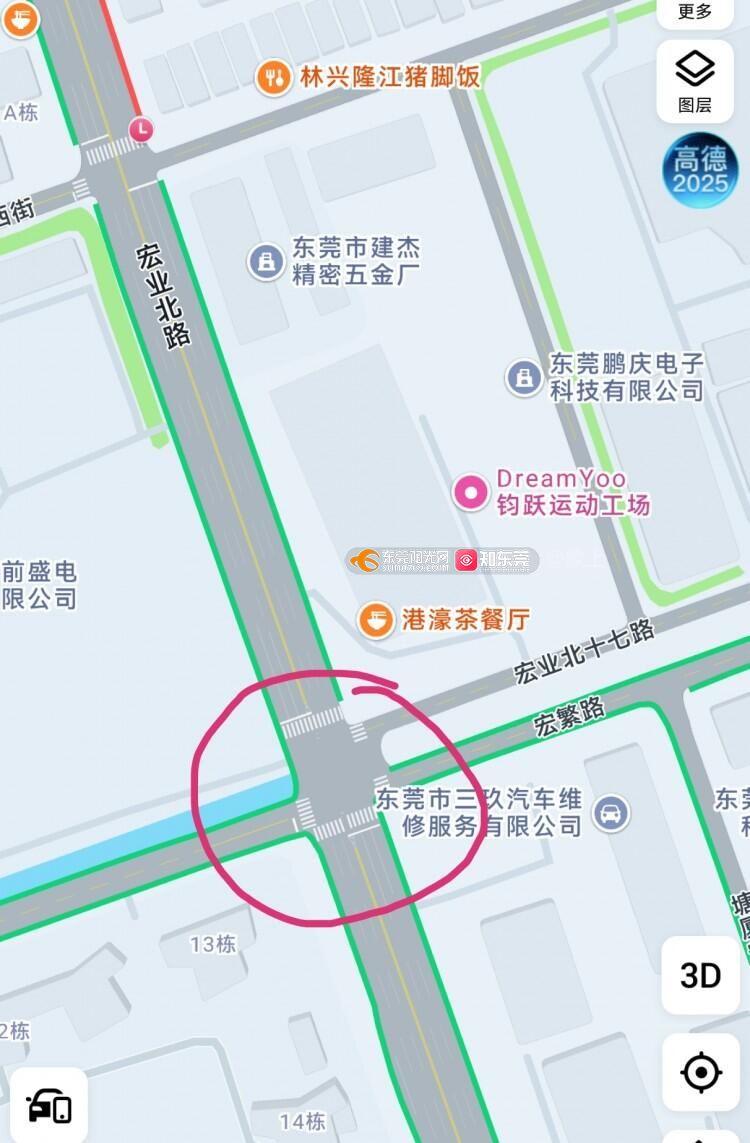Select 东莞鹏庆电子科技有限公司 marker

(521, 377)
